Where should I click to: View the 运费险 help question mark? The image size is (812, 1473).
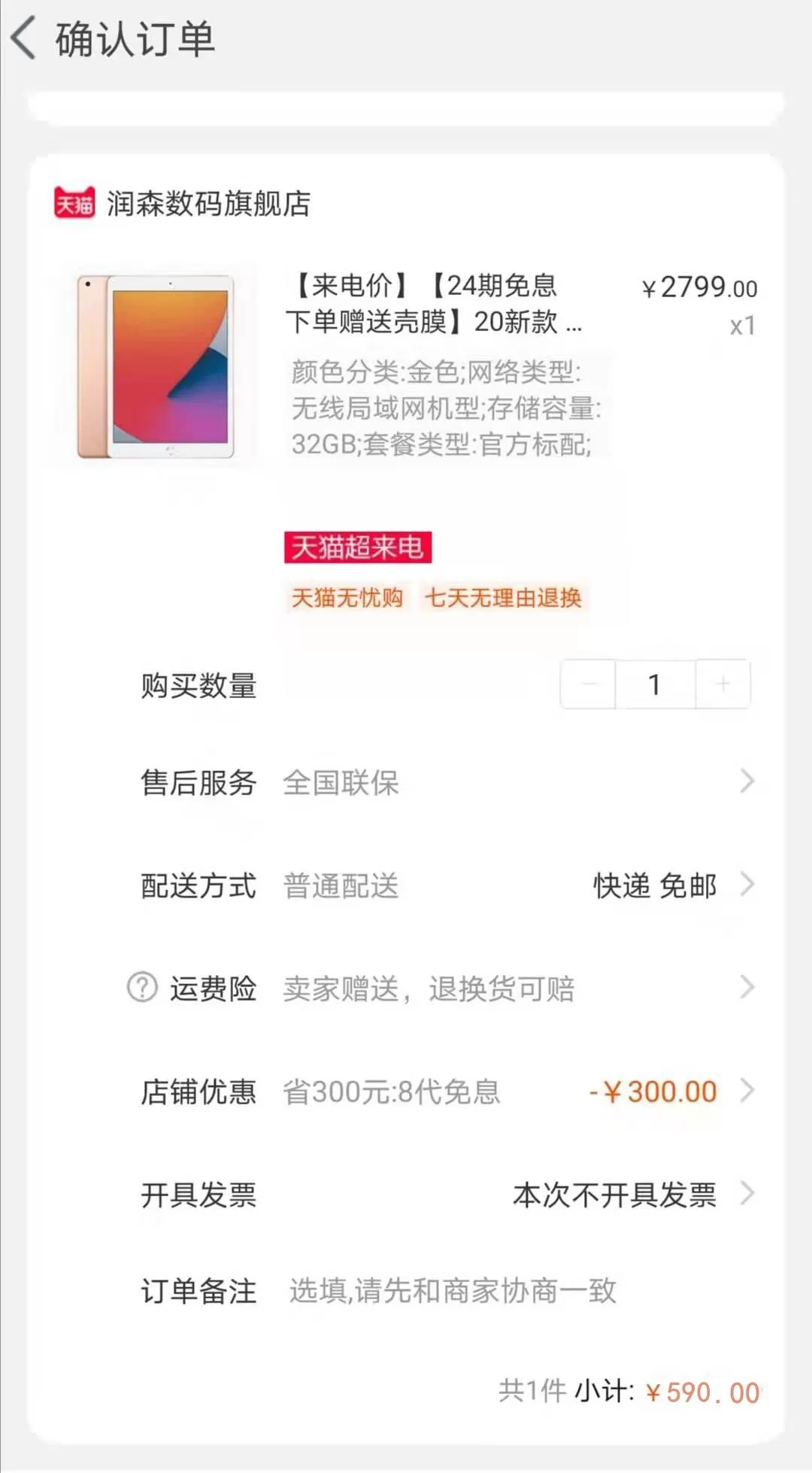click(x=142, y=988)
